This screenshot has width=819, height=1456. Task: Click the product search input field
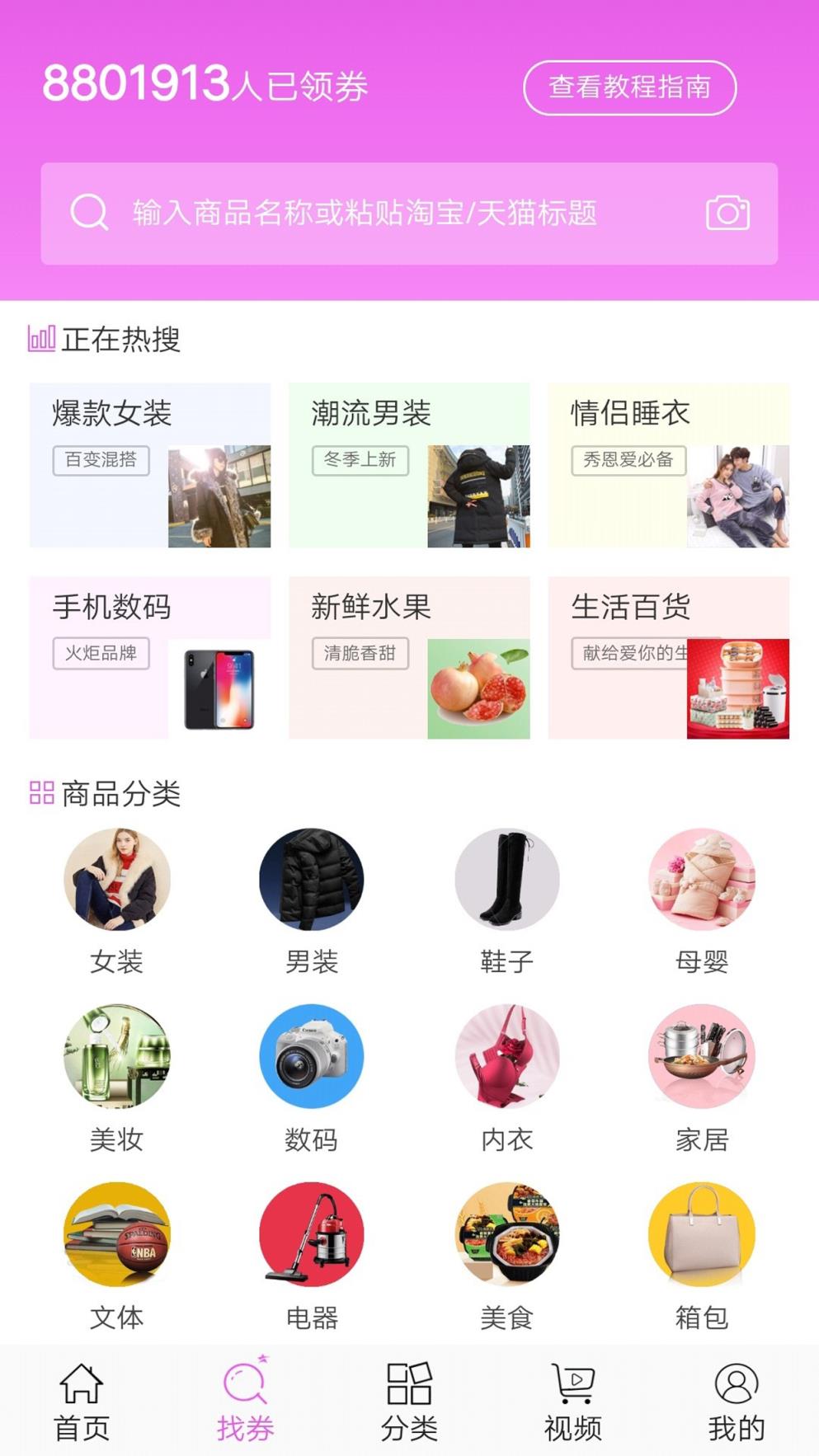(x=371, y=213)
